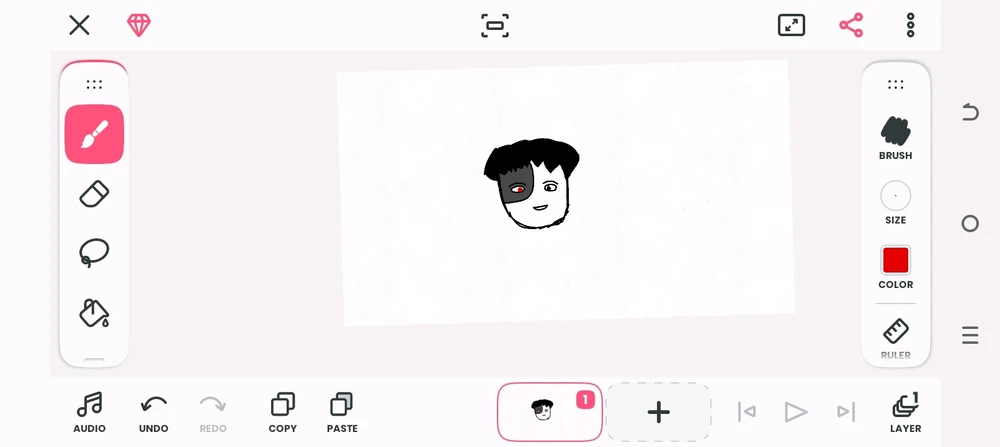Open the Layer panel
Image resolution: width=1000 pixels, height=447 pixels.
(x=905, y=411)
